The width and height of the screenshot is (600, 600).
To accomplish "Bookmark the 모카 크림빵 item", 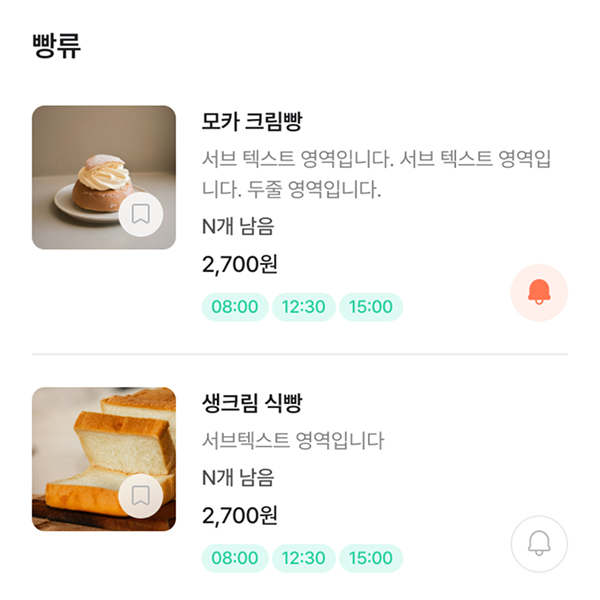I will (x=141, y=214).
